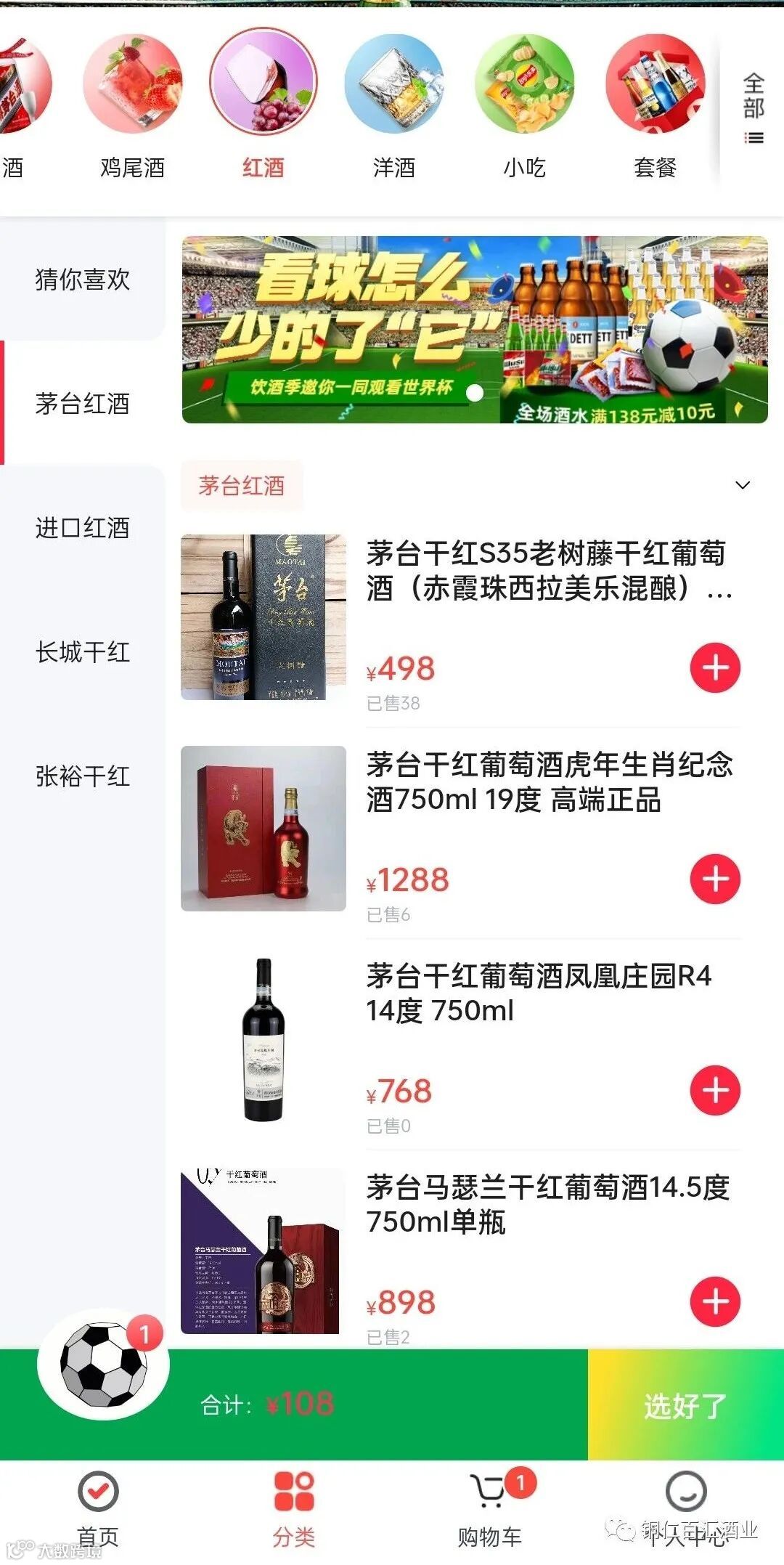
Task: Open the 虎年生肖纪念酒 product image
Action: pyautogui.click(x=264, y=829)
